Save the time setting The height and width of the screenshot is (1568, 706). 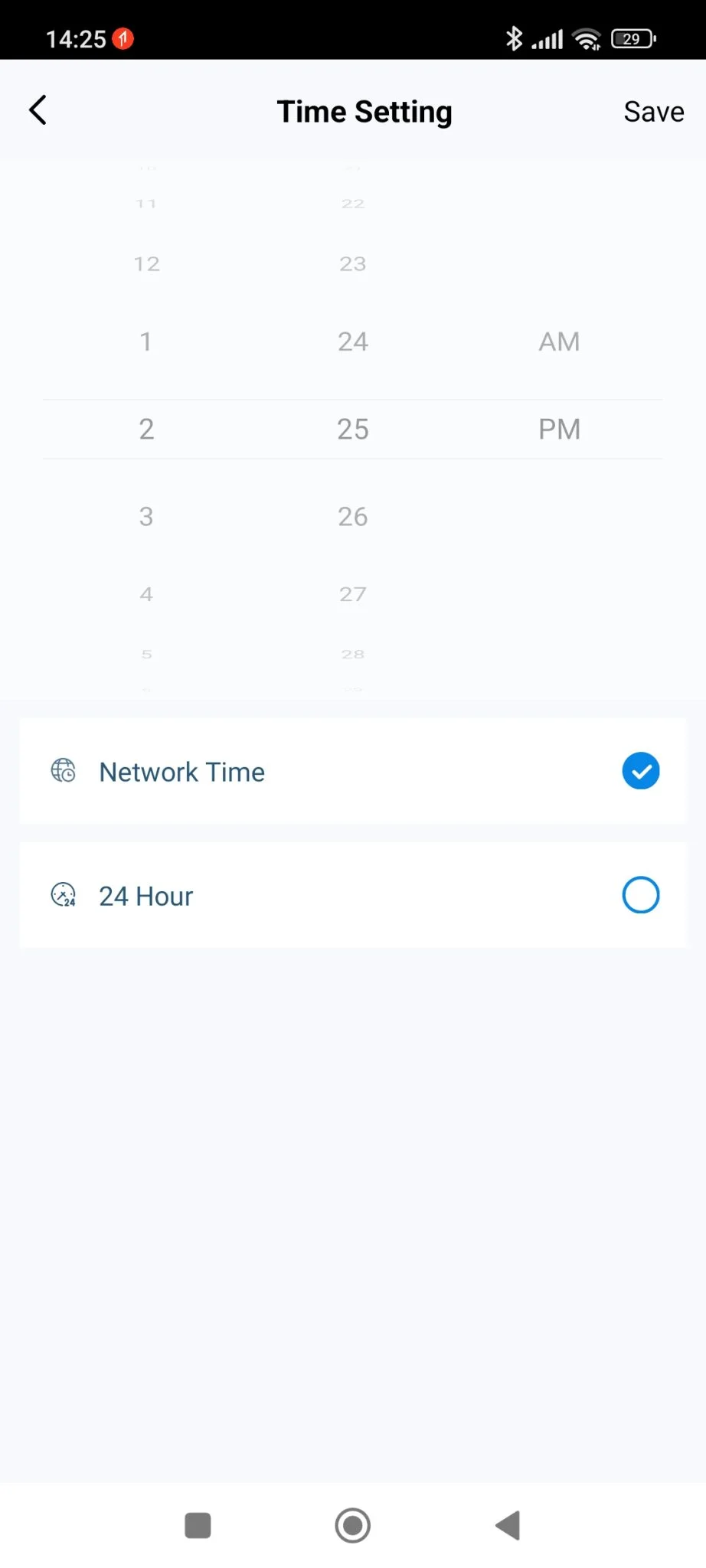(x=653, y=112)
